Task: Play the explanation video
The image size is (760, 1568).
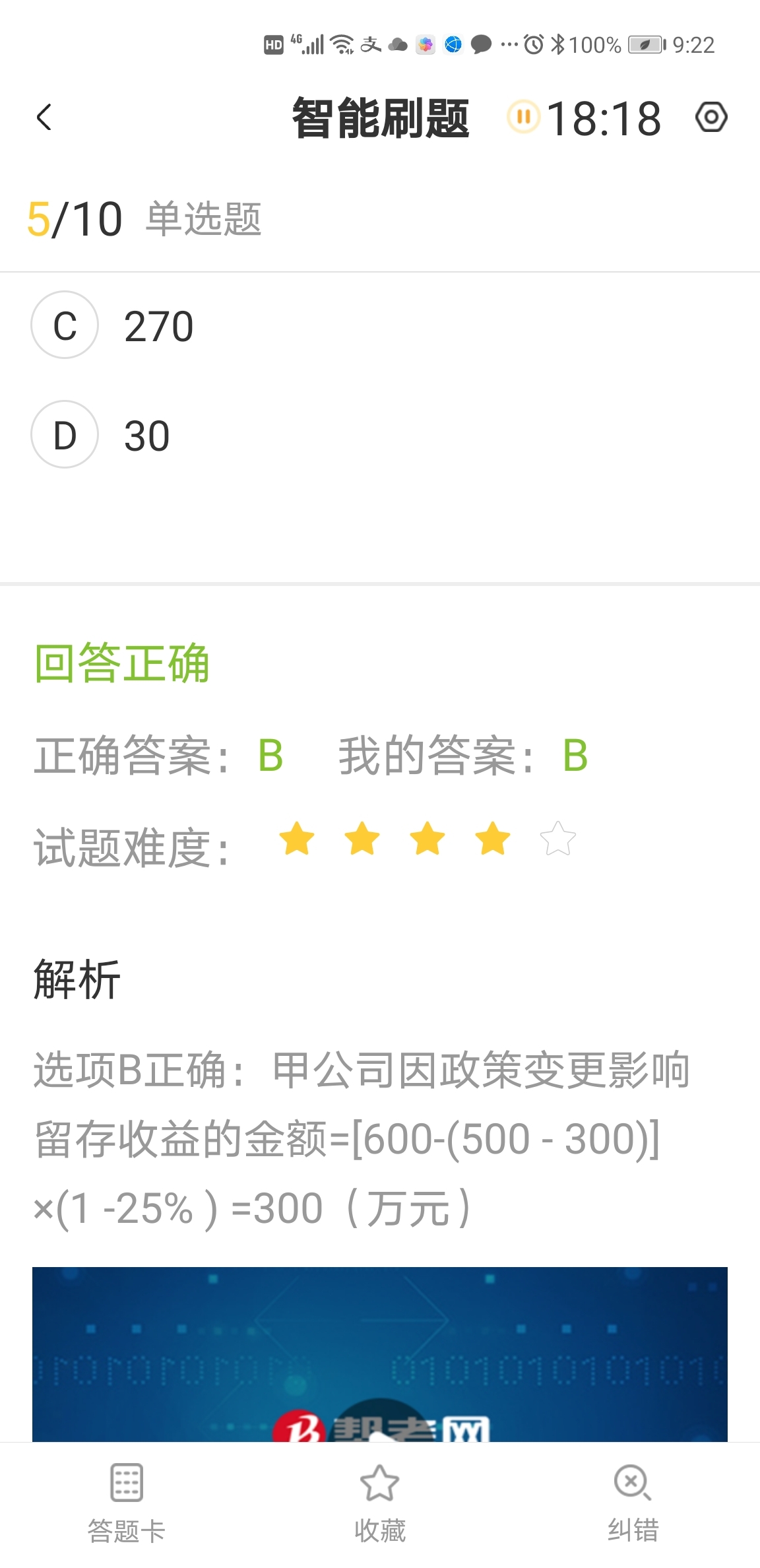Action: 379,1419
